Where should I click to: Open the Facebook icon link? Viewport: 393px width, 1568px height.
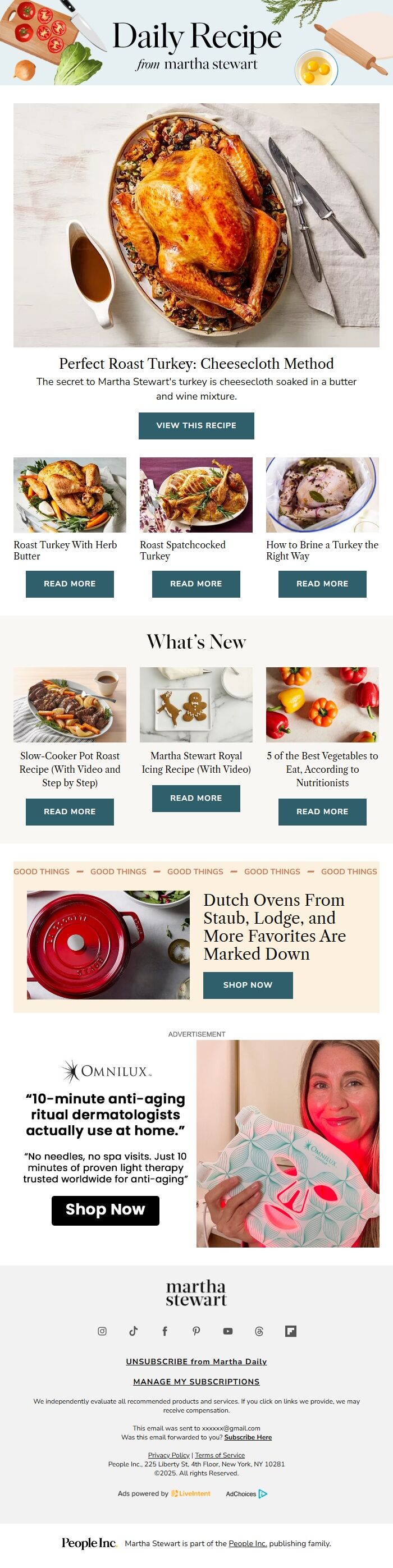click(x=164, y=1331)
